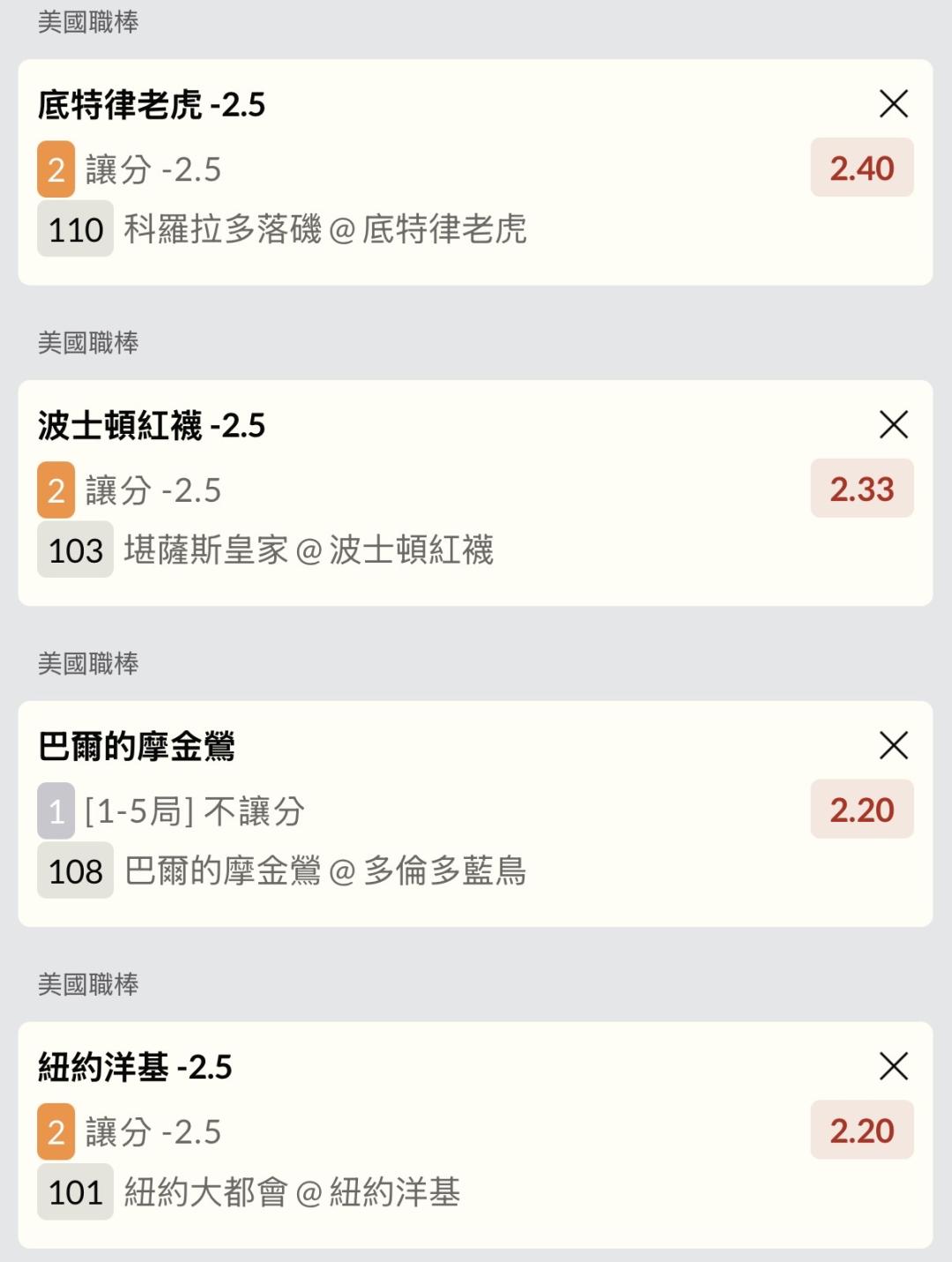Tap the 2.40 odds for 底特律老虎

tap(862, 168)
